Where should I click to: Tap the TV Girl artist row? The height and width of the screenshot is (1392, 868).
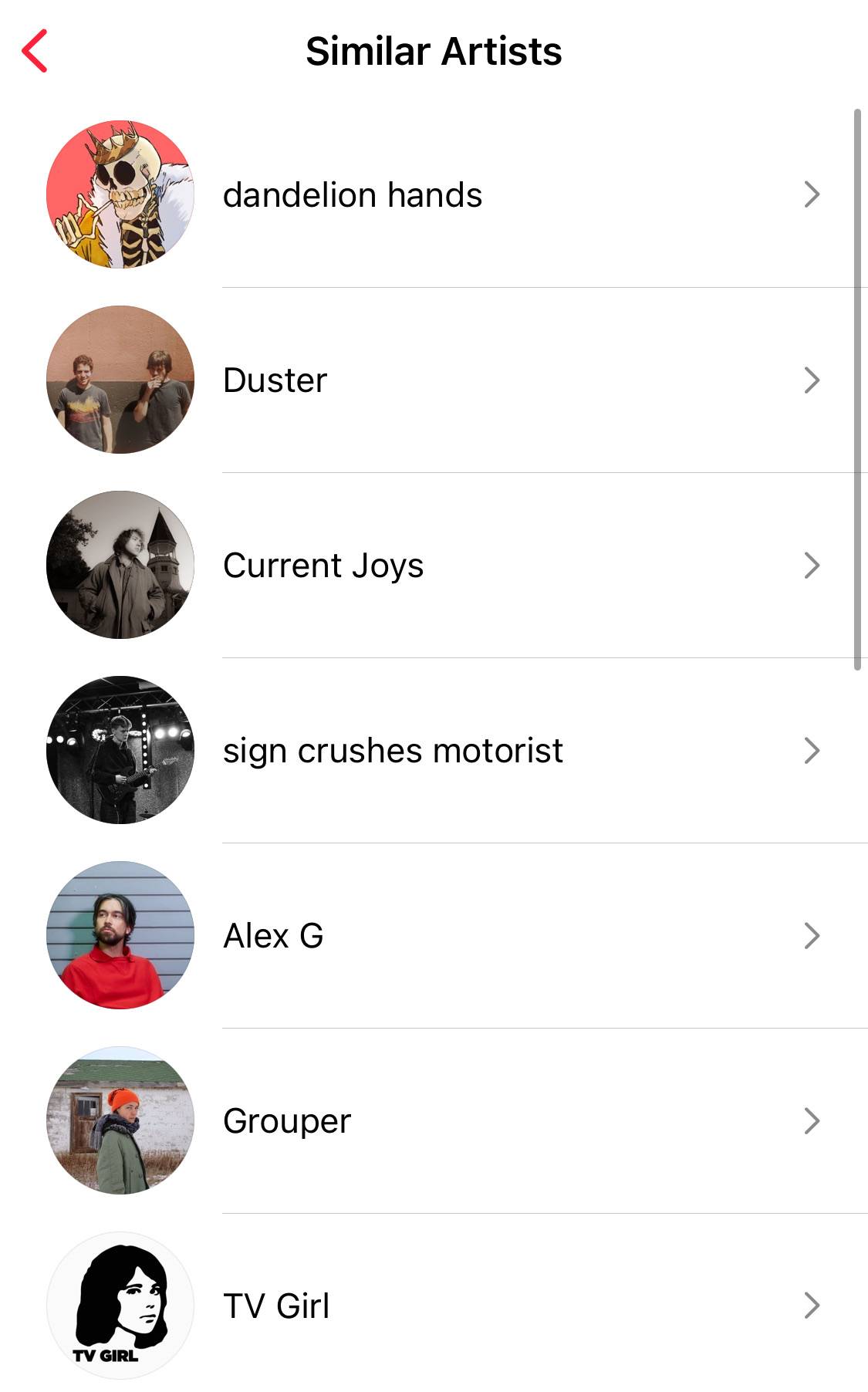[434, 1306]
